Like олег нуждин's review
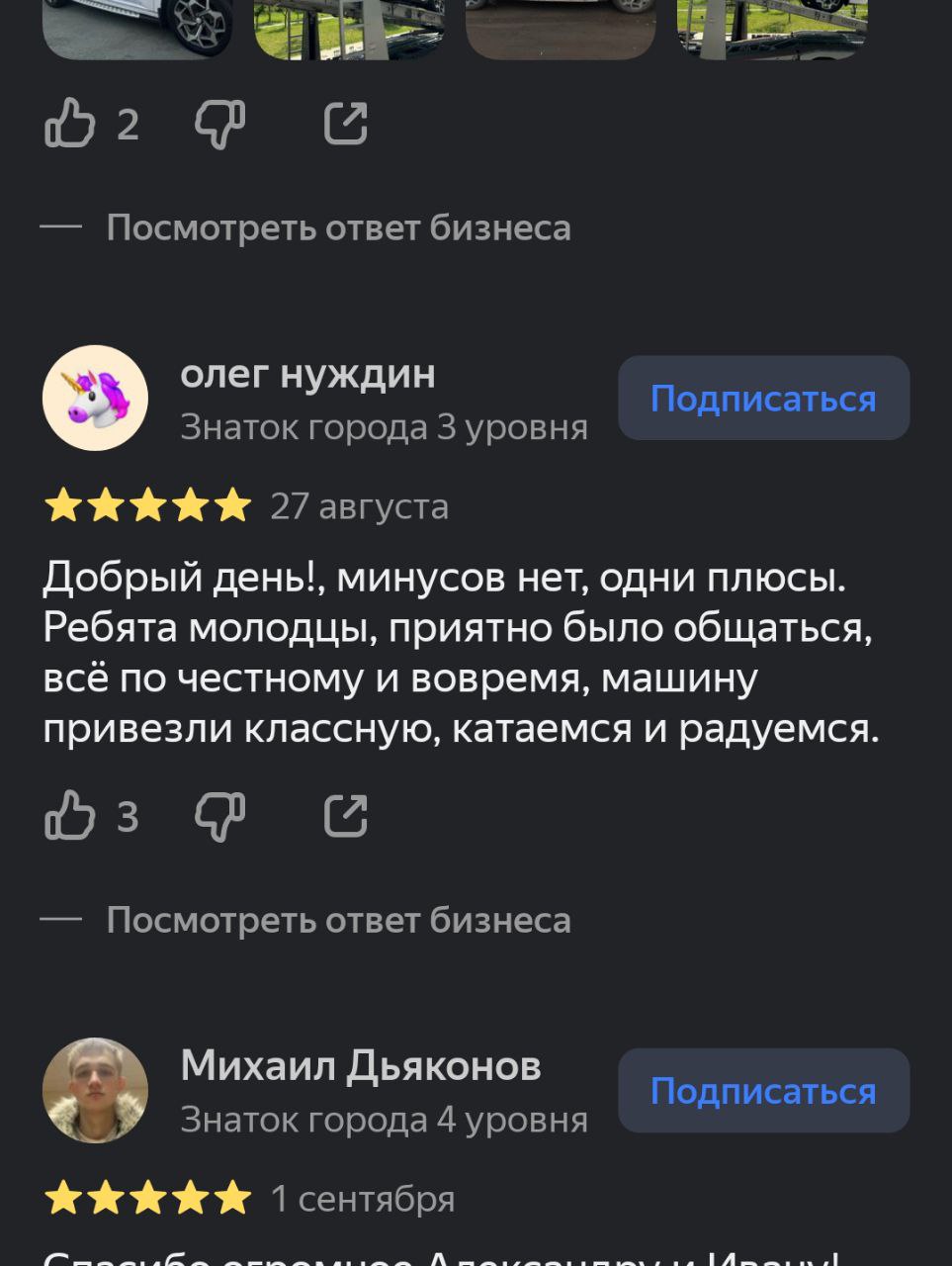952x1266 pixels. [70, 816]
